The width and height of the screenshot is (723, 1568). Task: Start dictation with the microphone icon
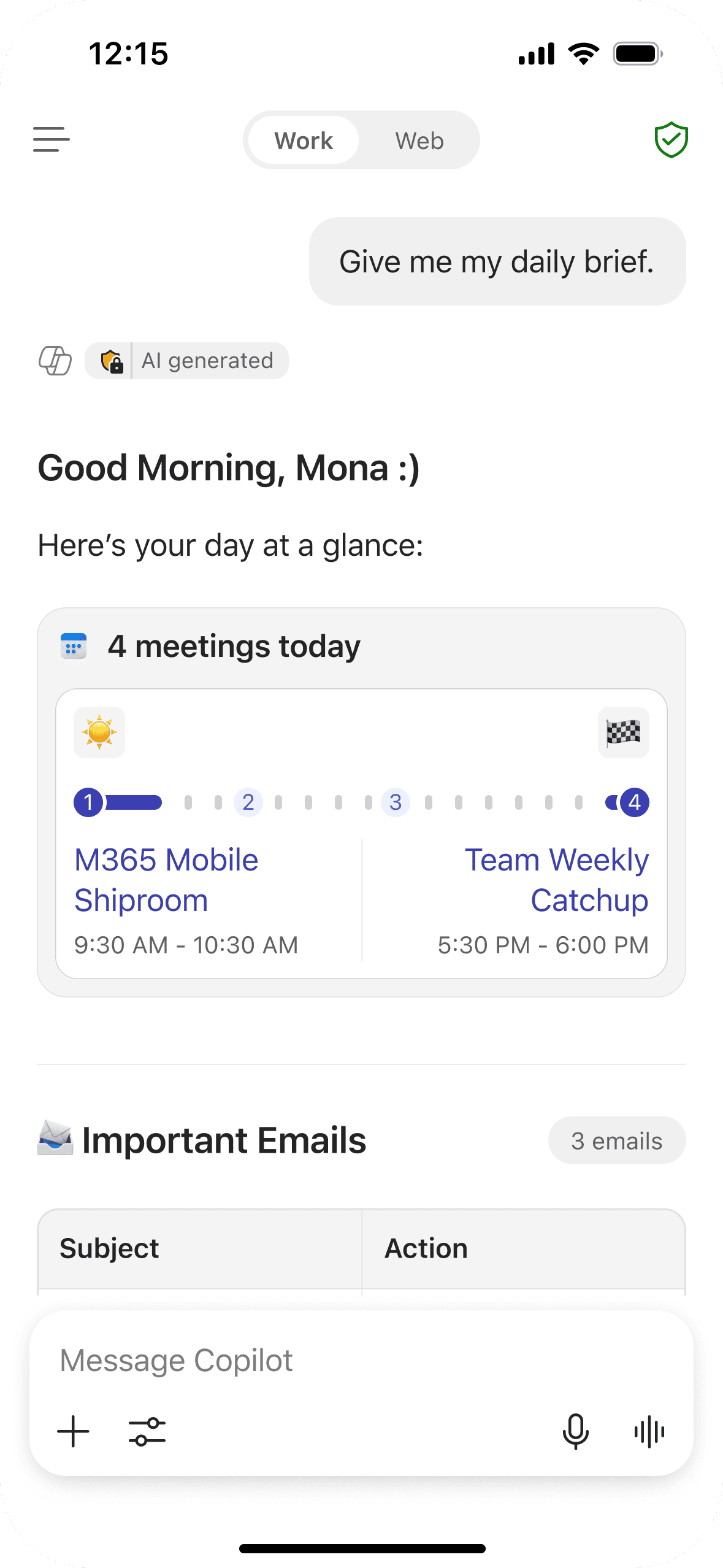coord(575,1431)
